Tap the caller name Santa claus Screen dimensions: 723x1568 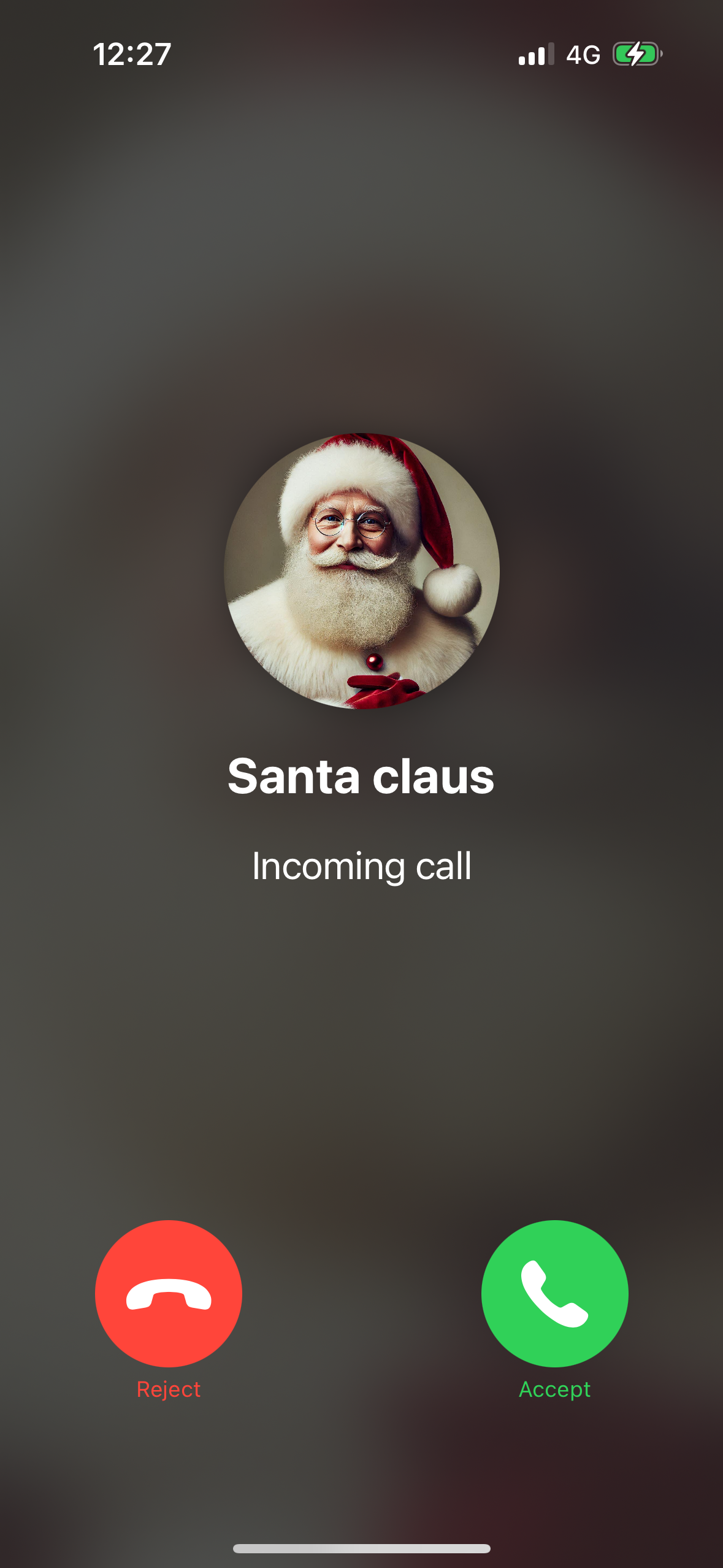tap(361, 777)
